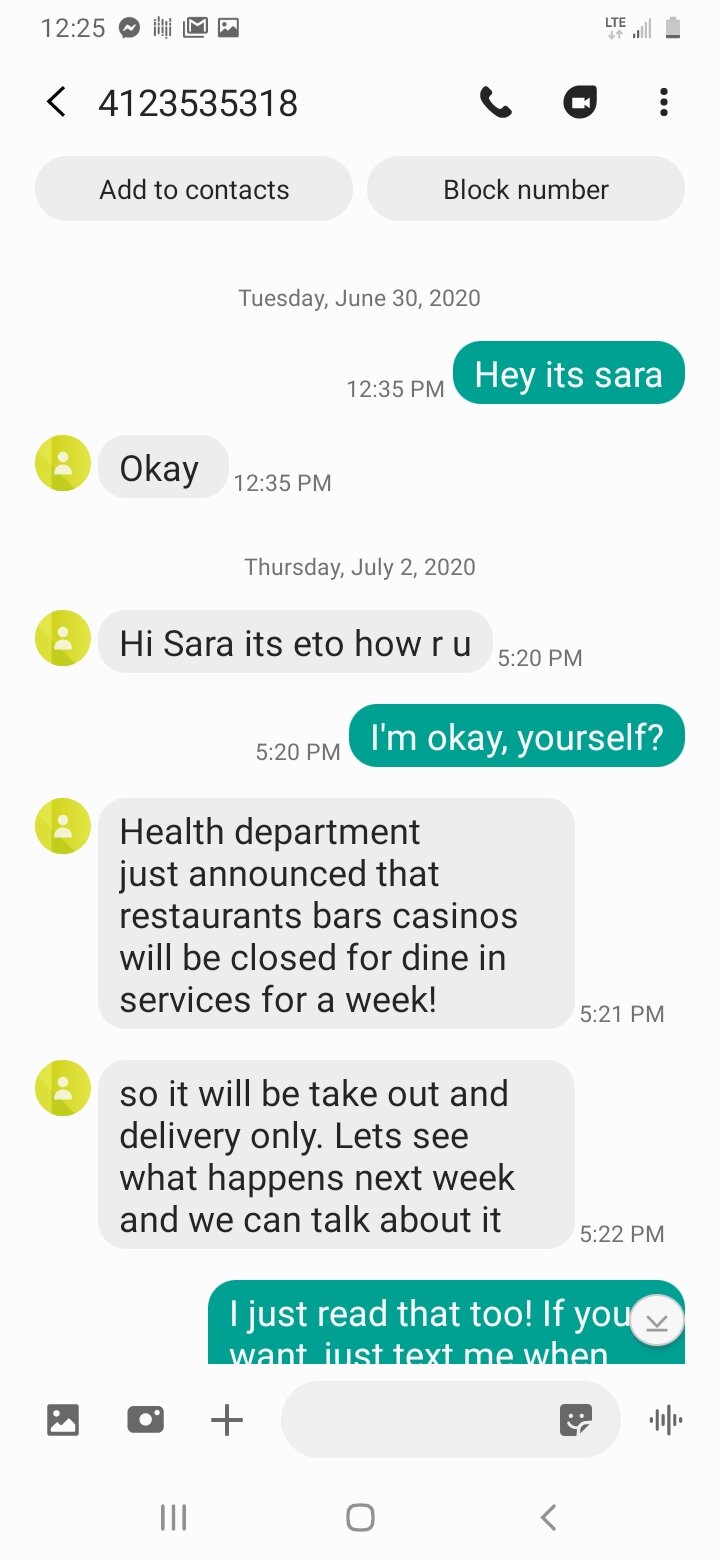The width and height of the screenshot is (720, 1560).
Task: Start a voice call to 4123535318
Action: click(x=495, y=102)
